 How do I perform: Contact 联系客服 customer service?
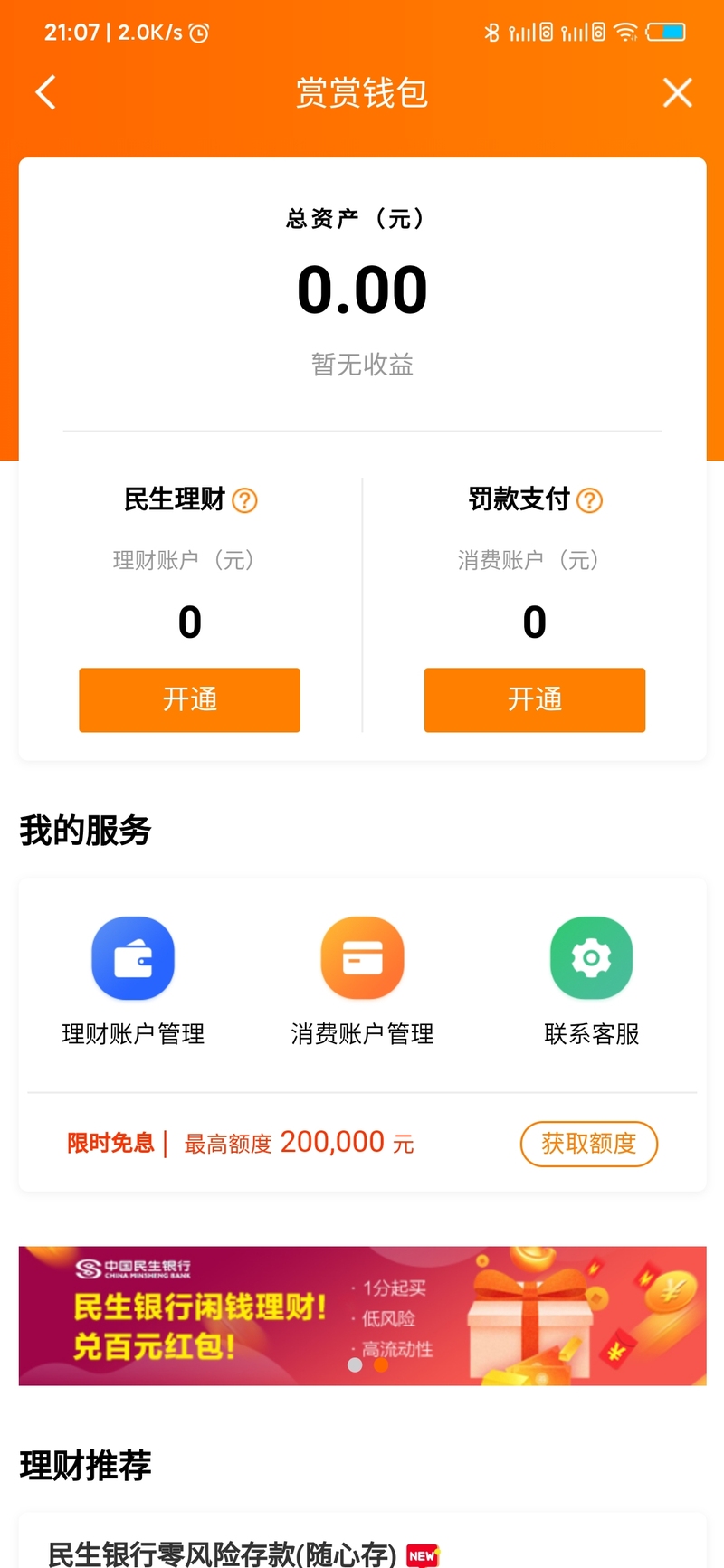[591, 980]
